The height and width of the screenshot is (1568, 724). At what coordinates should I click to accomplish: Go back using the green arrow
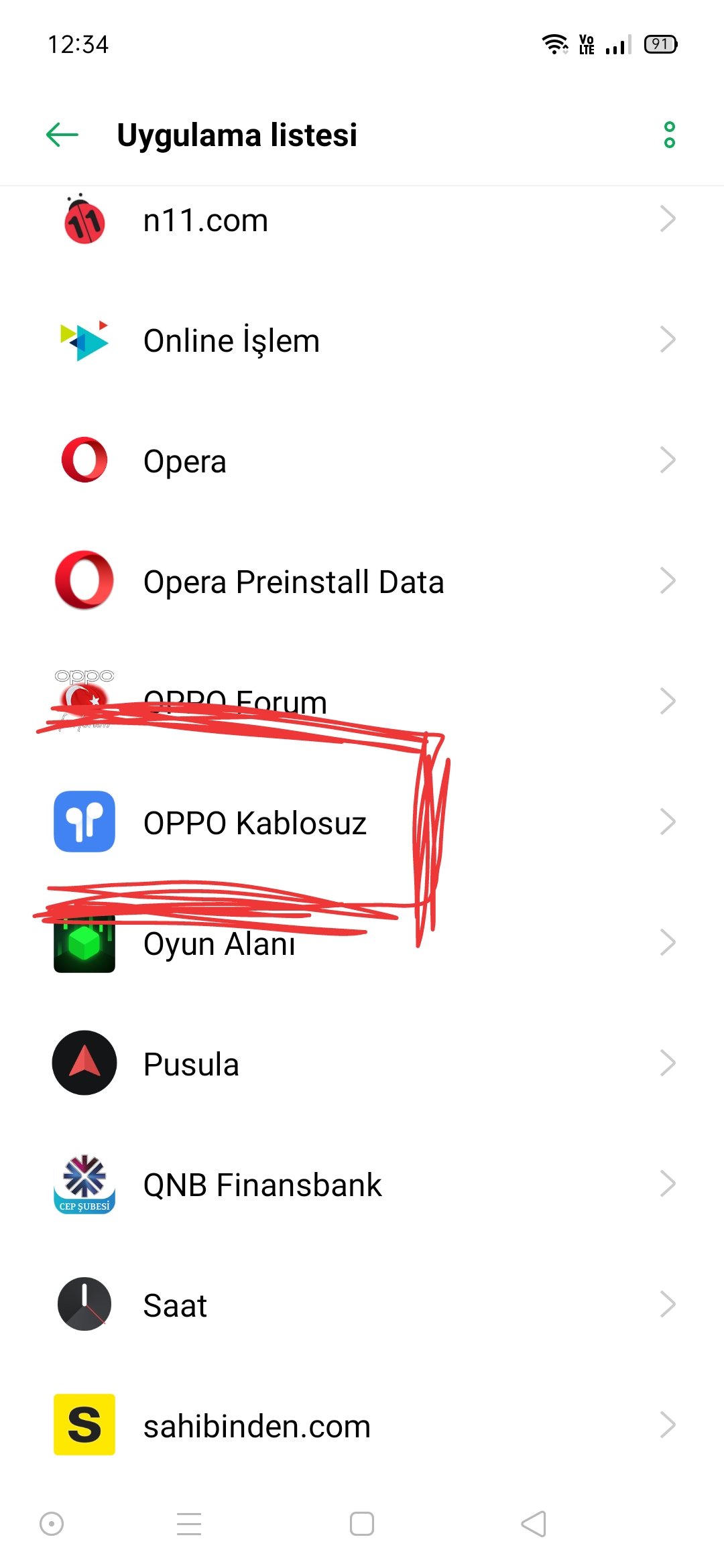point(62,135)
